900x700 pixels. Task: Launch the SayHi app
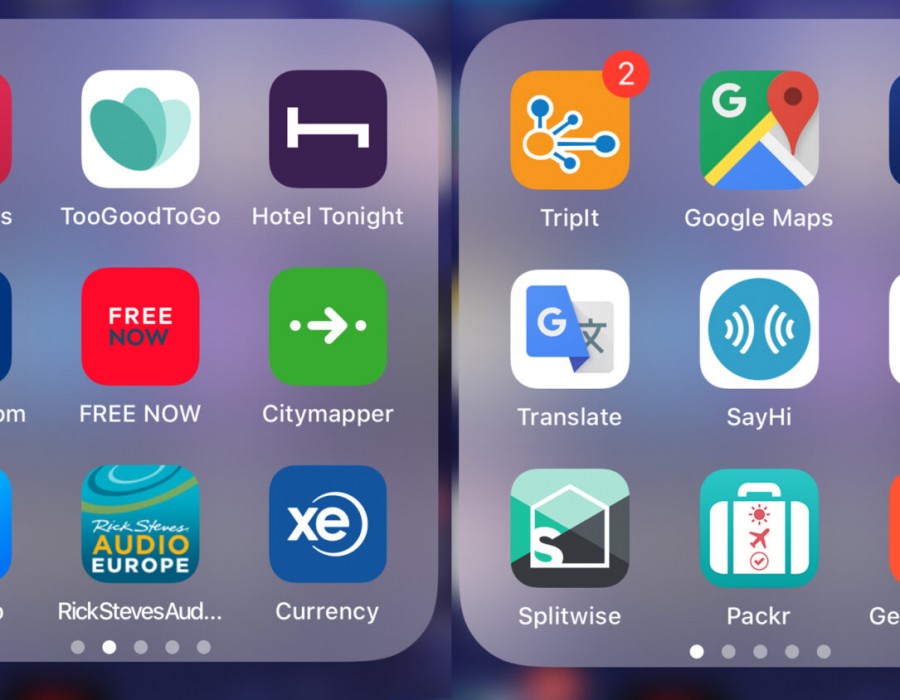click(x=759, y=329)
